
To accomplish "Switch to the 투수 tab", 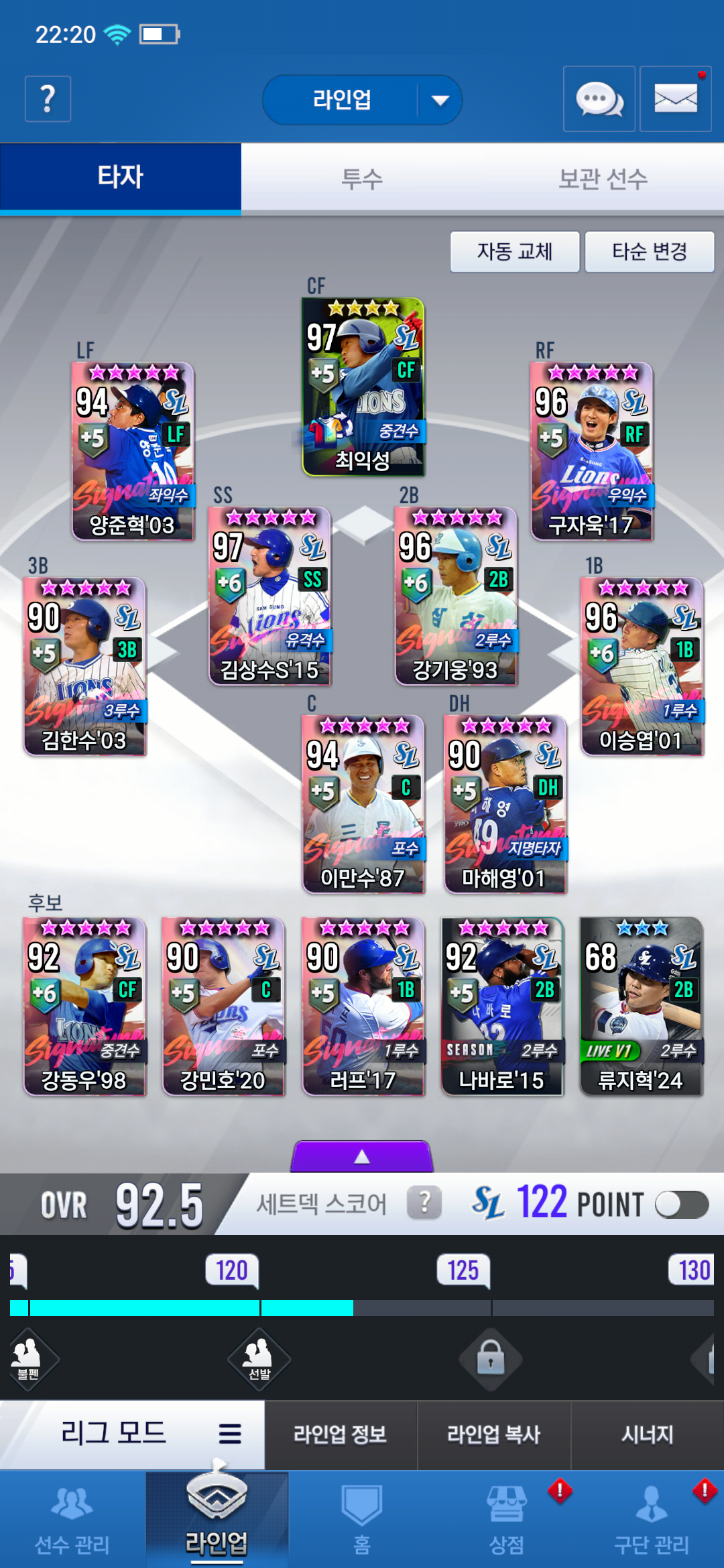I will click(x=362, y=178).
